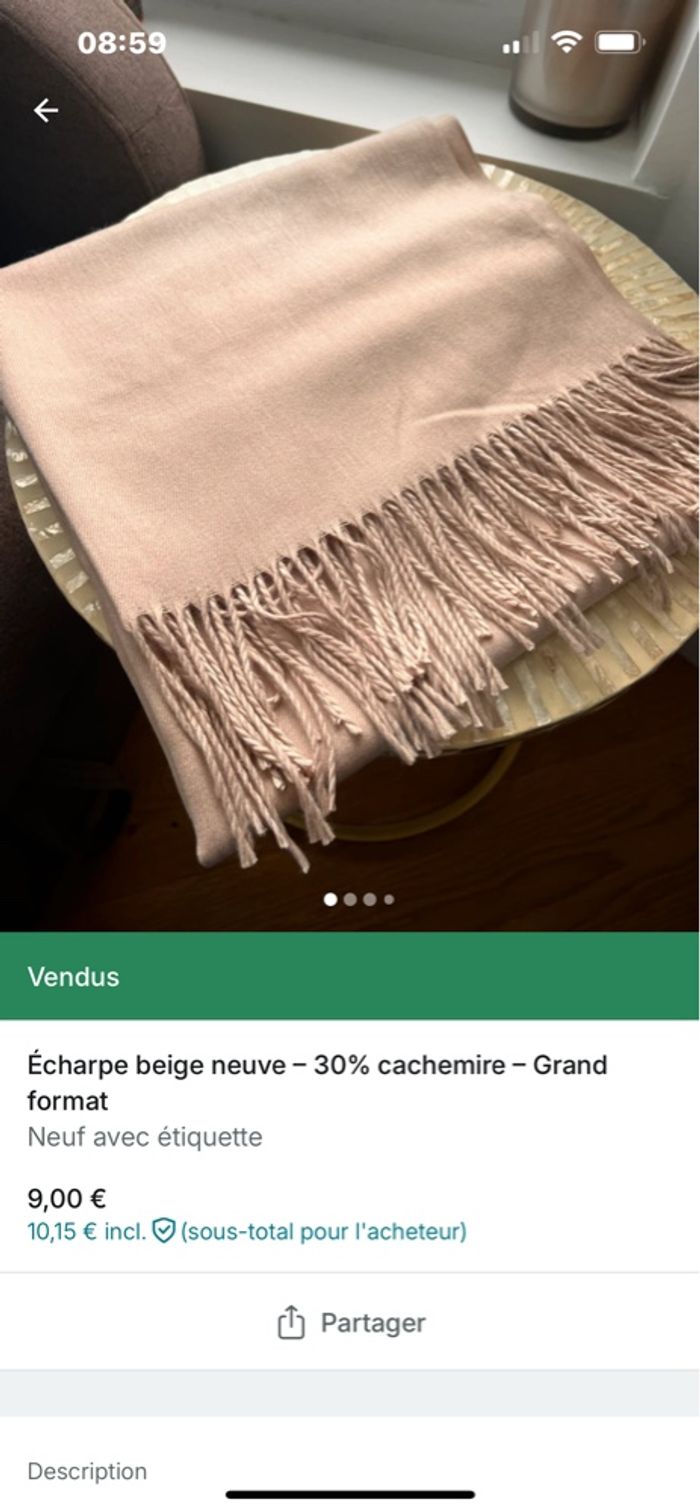
Task: Open buyer subtotal price details
Action: (246, 1231)
